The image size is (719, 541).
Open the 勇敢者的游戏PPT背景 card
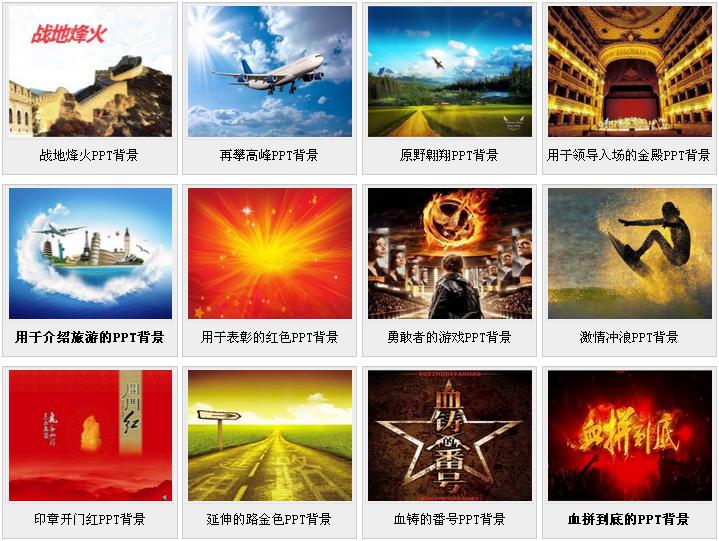[x=450, y=254]
